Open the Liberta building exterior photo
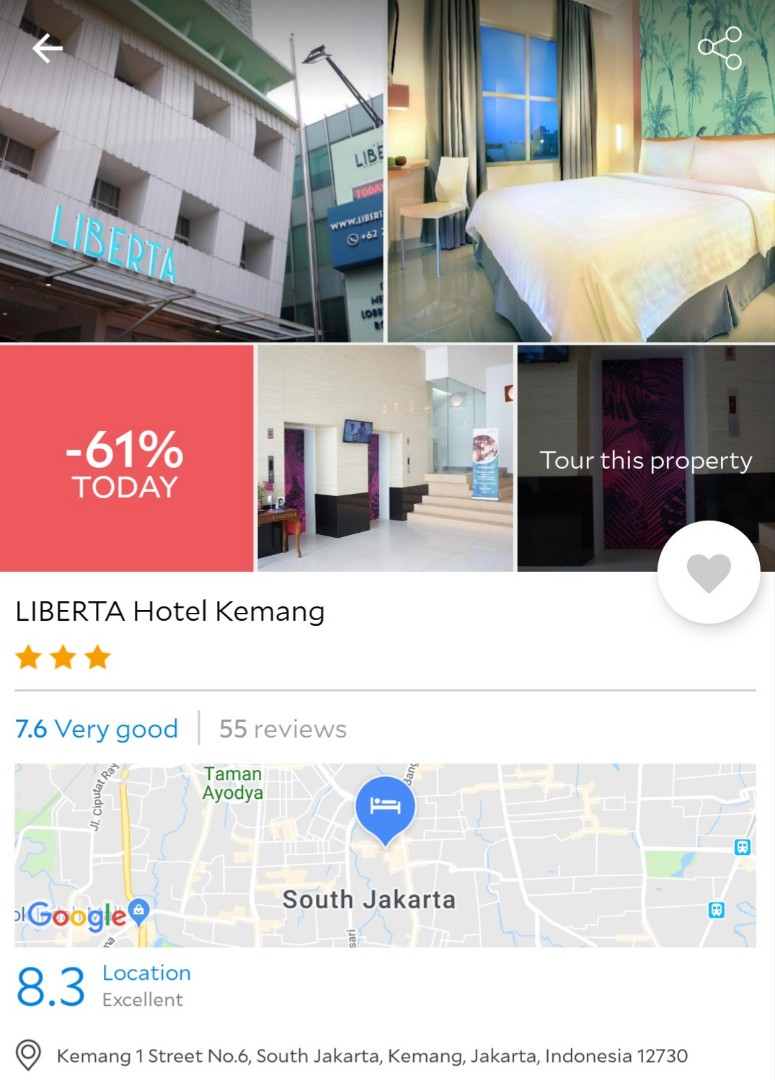 pos(192,171)
